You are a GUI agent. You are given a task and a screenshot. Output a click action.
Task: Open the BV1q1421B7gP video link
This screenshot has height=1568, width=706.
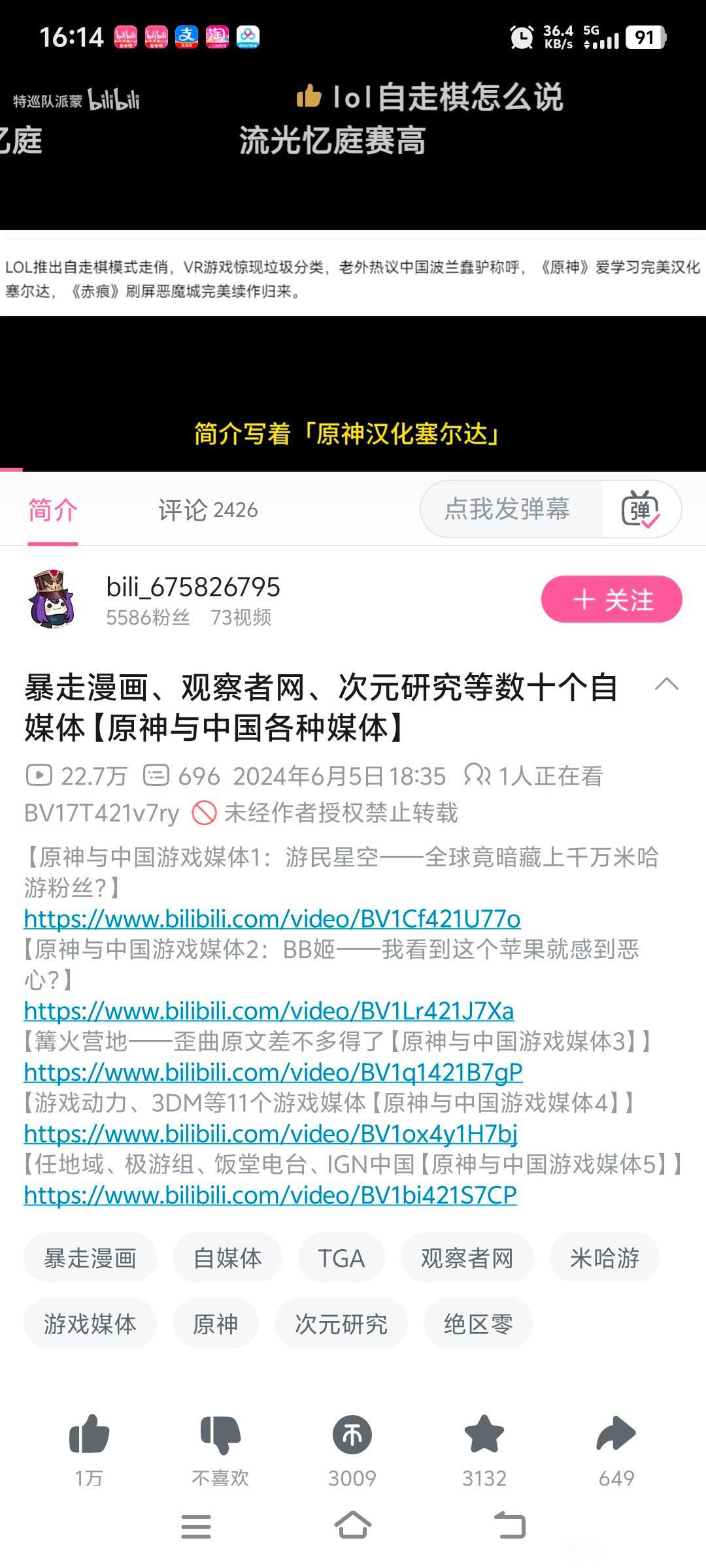pos(273,1072)
